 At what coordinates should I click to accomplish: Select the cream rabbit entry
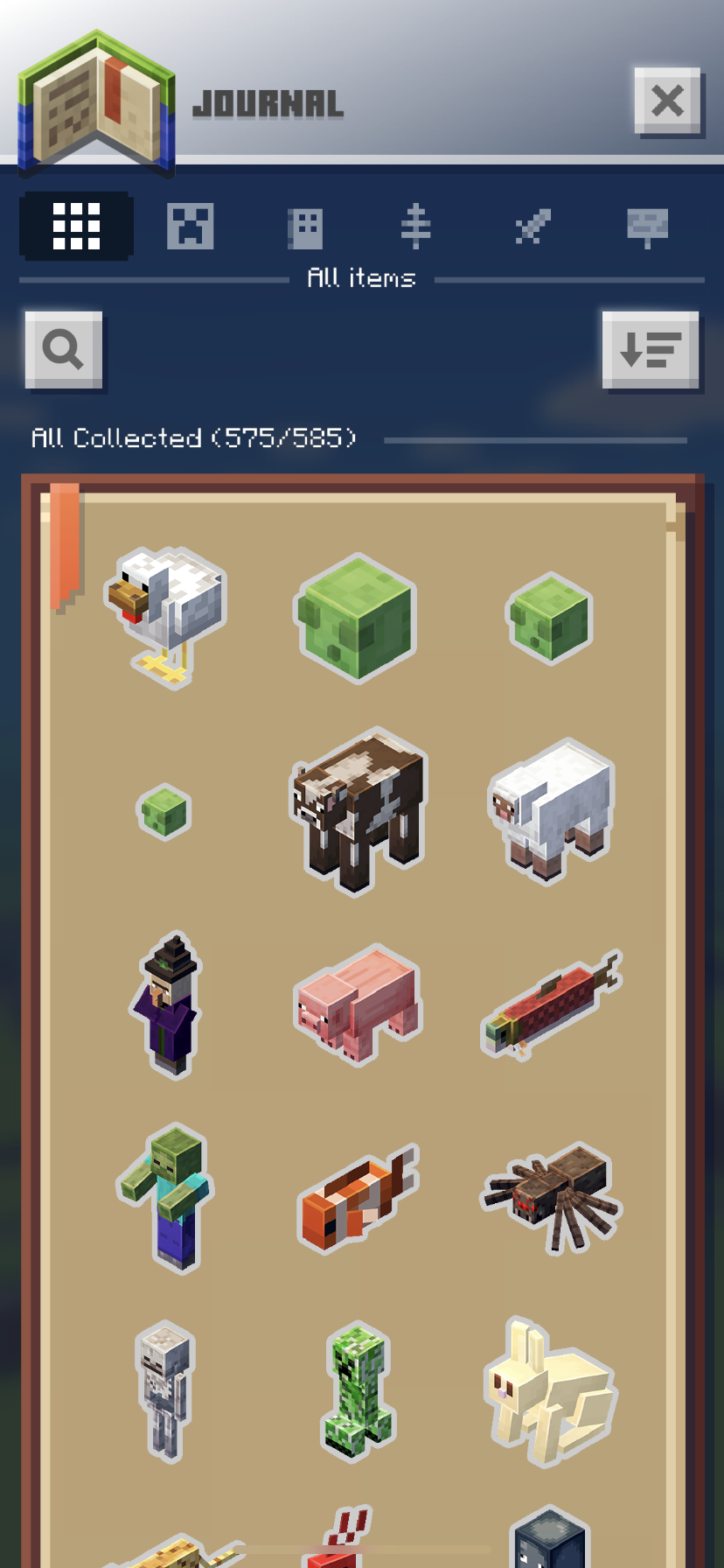551,1391
